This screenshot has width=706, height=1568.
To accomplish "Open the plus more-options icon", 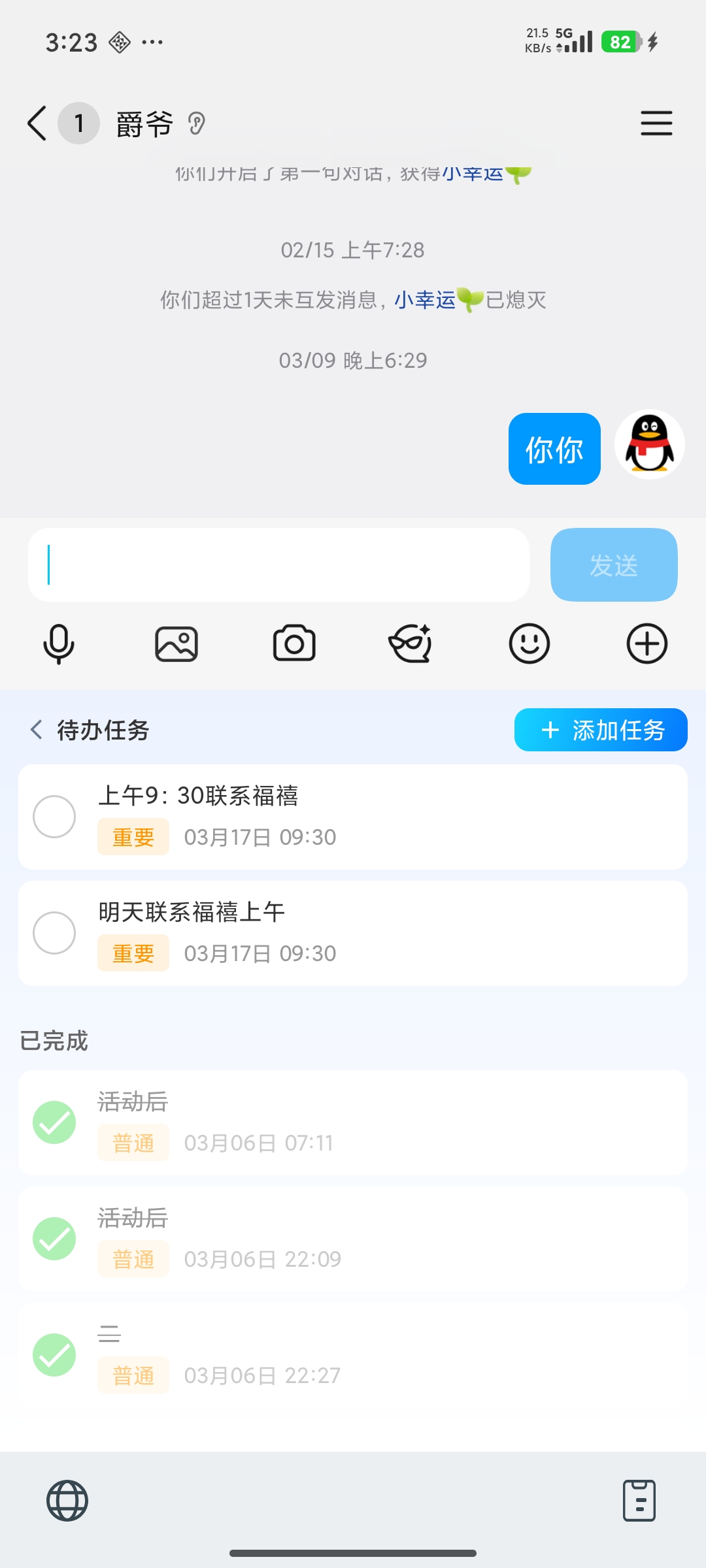I will point(647,644).
